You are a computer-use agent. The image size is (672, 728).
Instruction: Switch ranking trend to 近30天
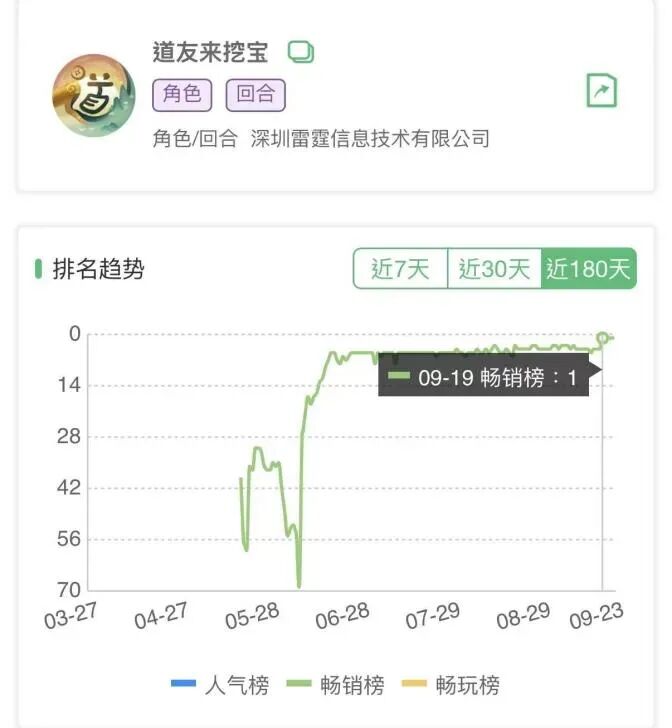coord(494,269)
